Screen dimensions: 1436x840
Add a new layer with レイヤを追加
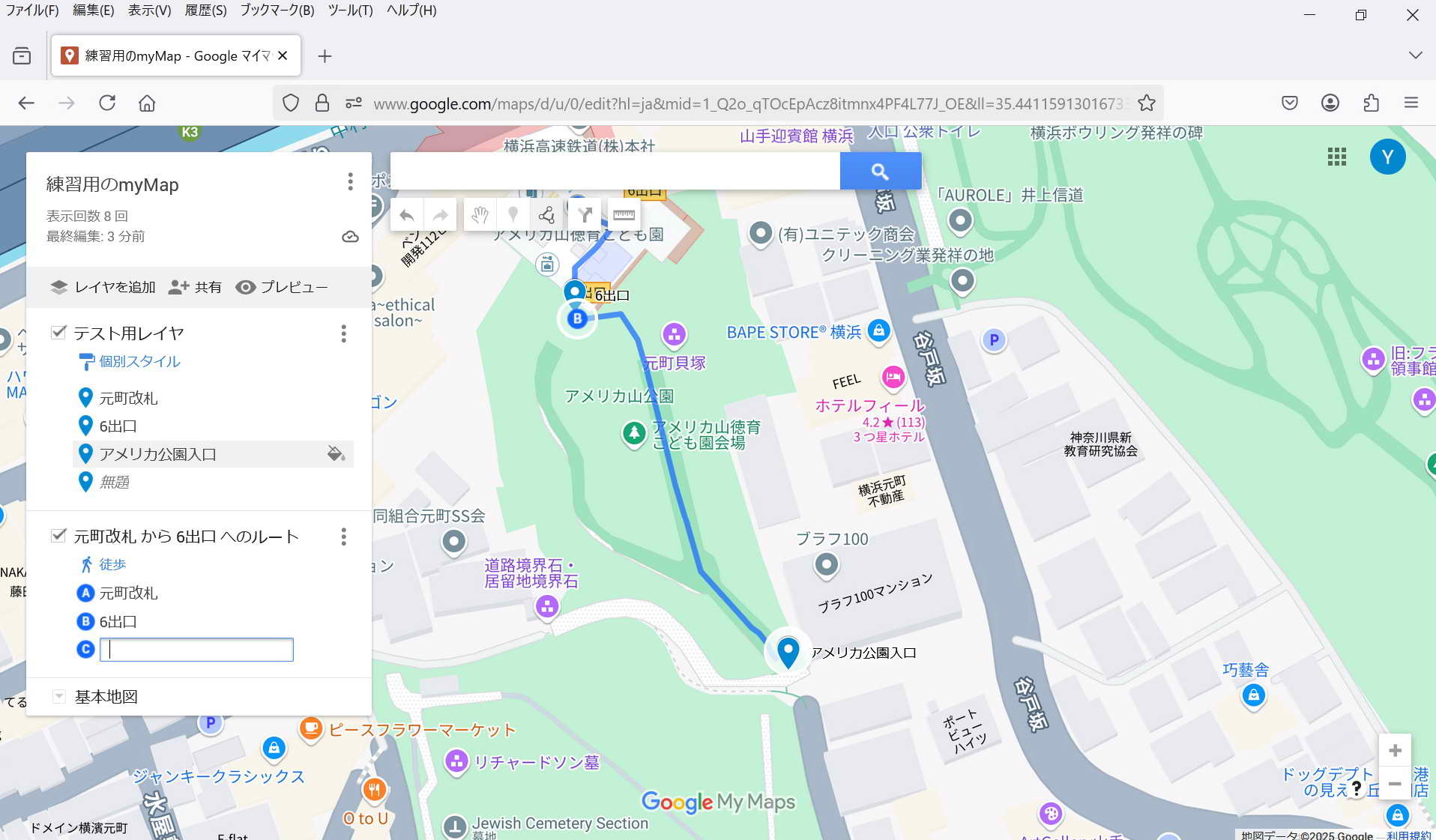pyautogui.click(x=103, y=287)
